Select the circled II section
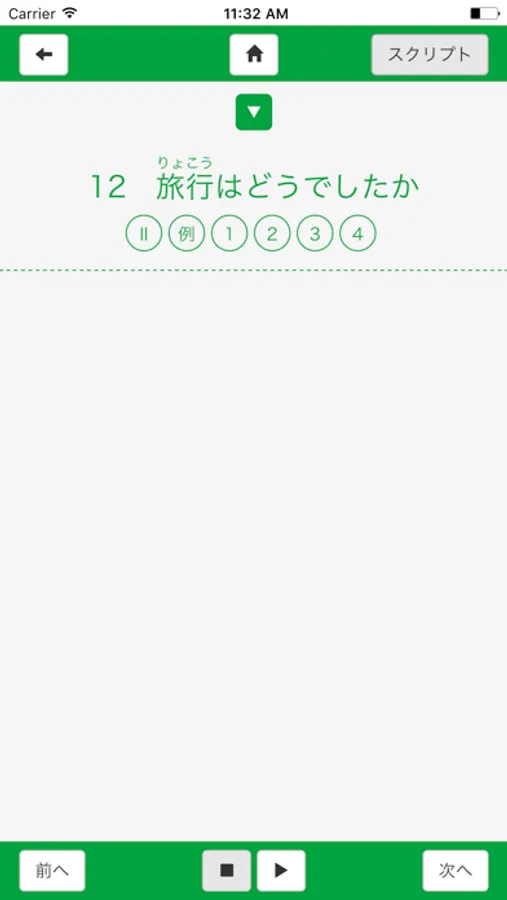This screenshot has height=900, width=507. tap(144, 234)
